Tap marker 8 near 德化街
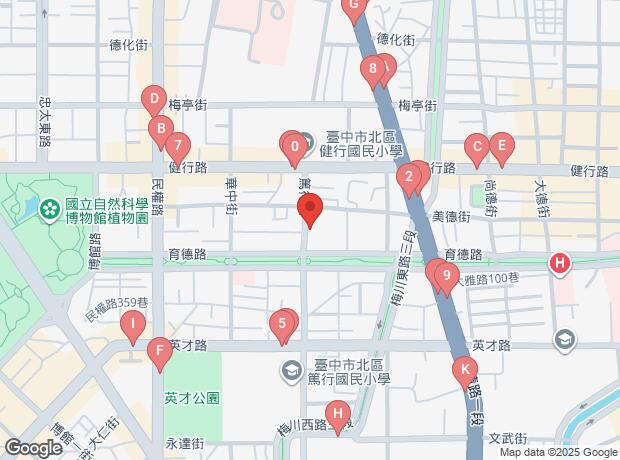The width and height of the screenshot is (620, 460). click(x=373, y=70)
